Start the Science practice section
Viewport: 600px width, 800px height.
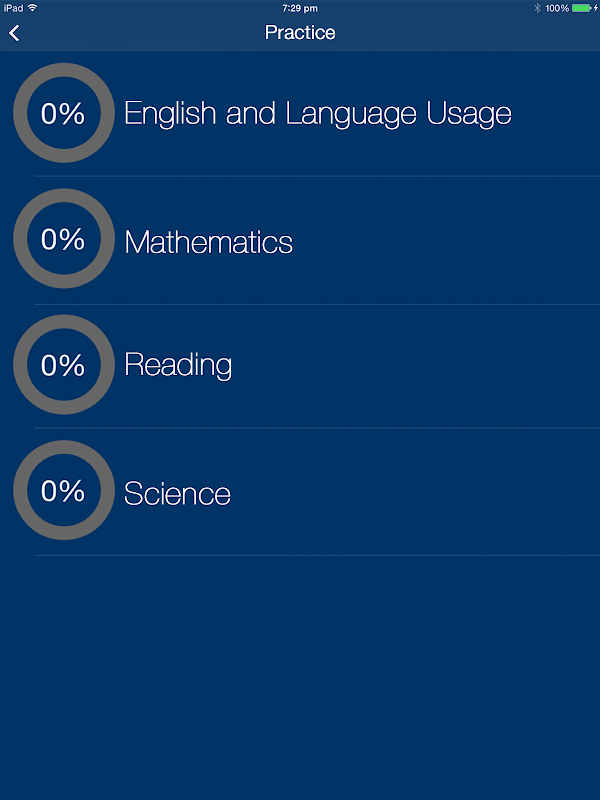pos(177,493)
